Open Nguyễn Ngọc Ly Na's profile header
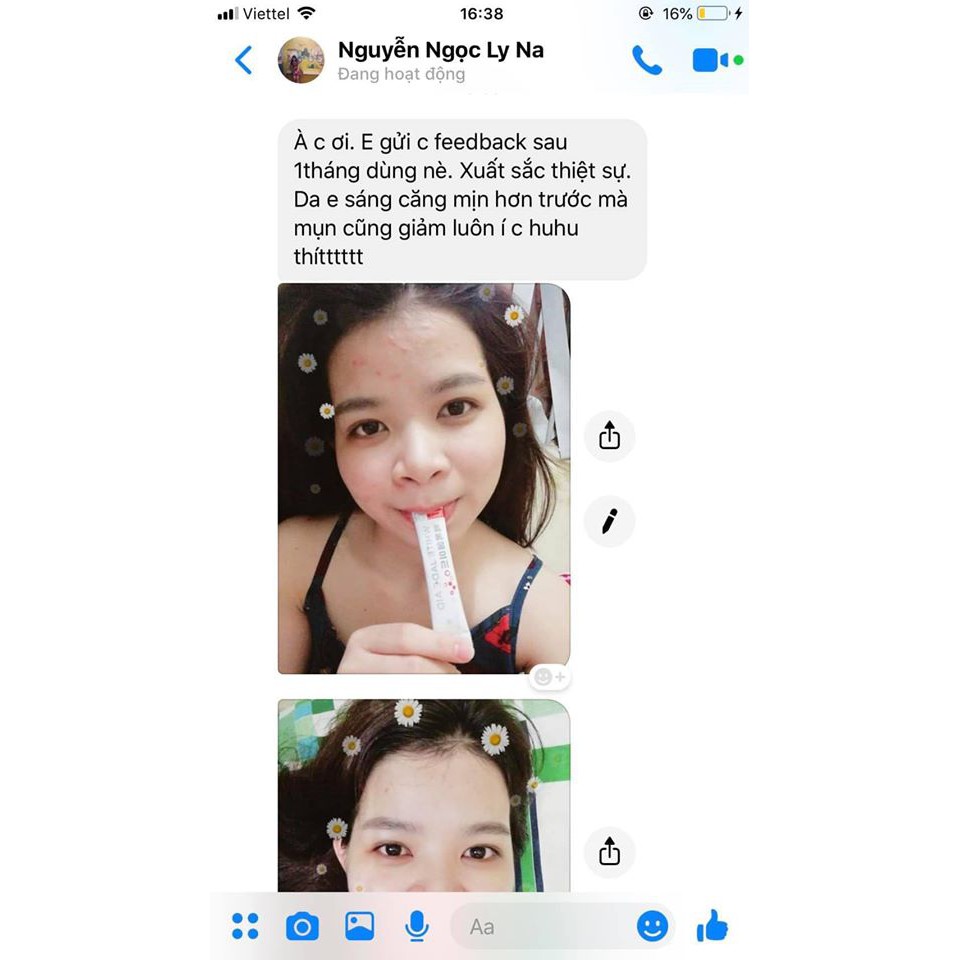This screenshot has width=960, height=960. pyautogui.click(x=440, y=60)
